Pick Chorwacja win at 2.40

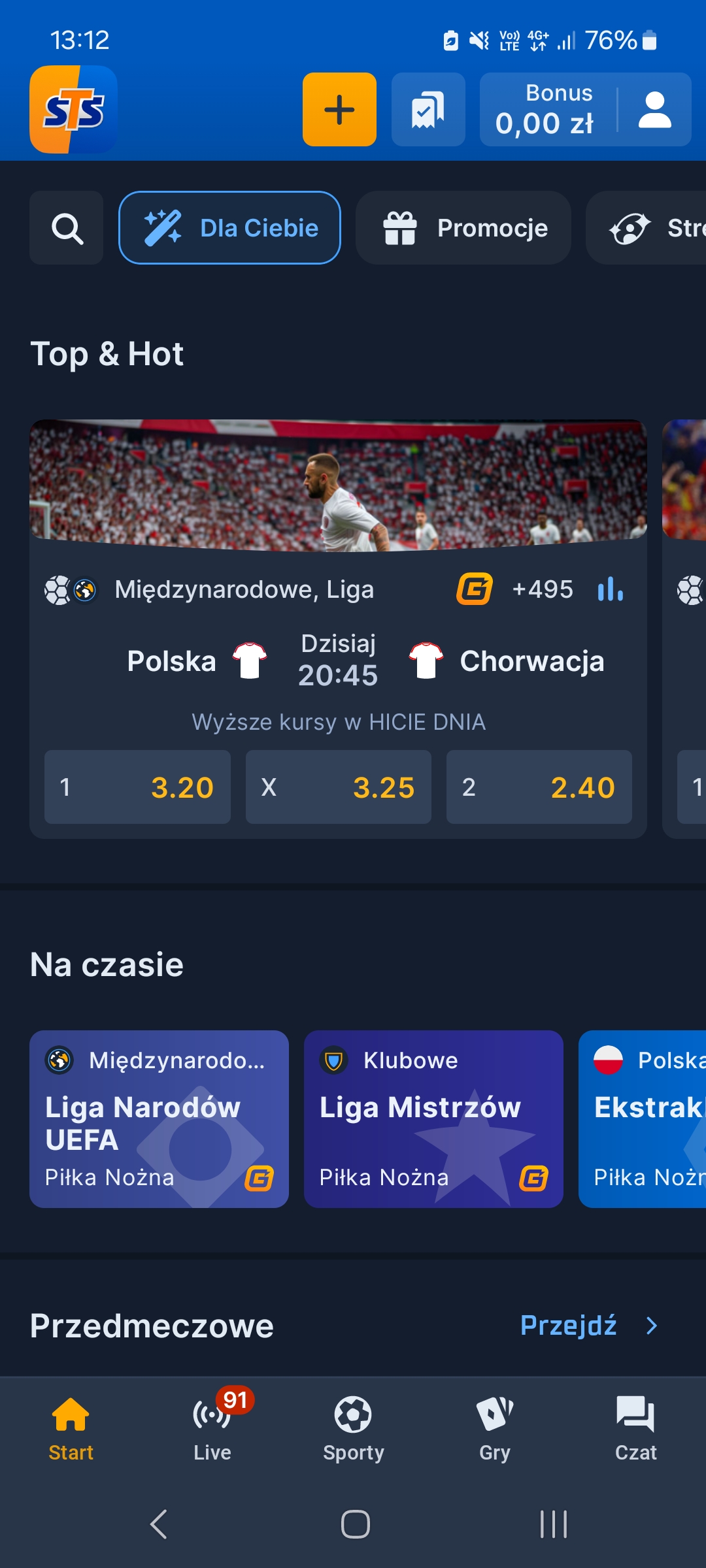click(x=539, y=787)
